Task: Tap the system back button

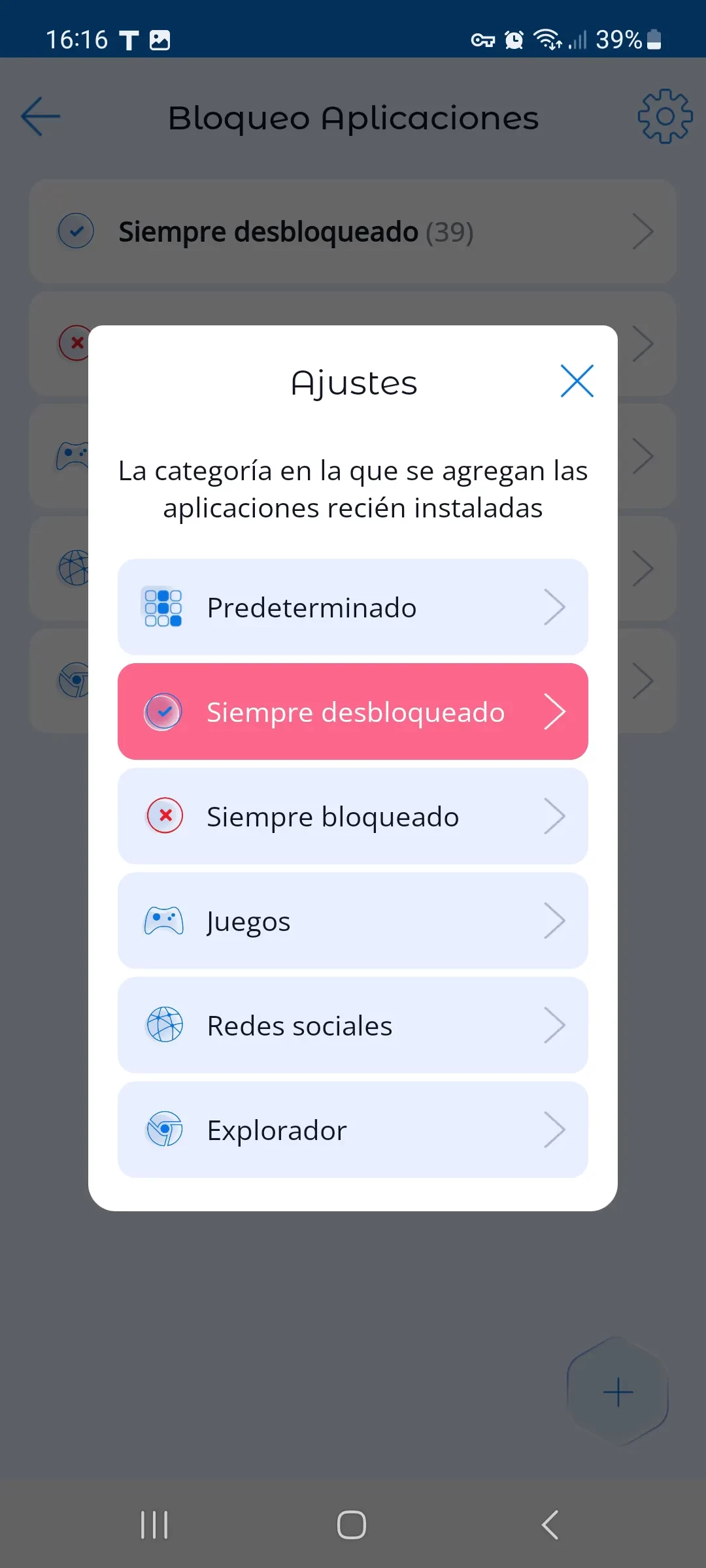Action: (550, 1525)
